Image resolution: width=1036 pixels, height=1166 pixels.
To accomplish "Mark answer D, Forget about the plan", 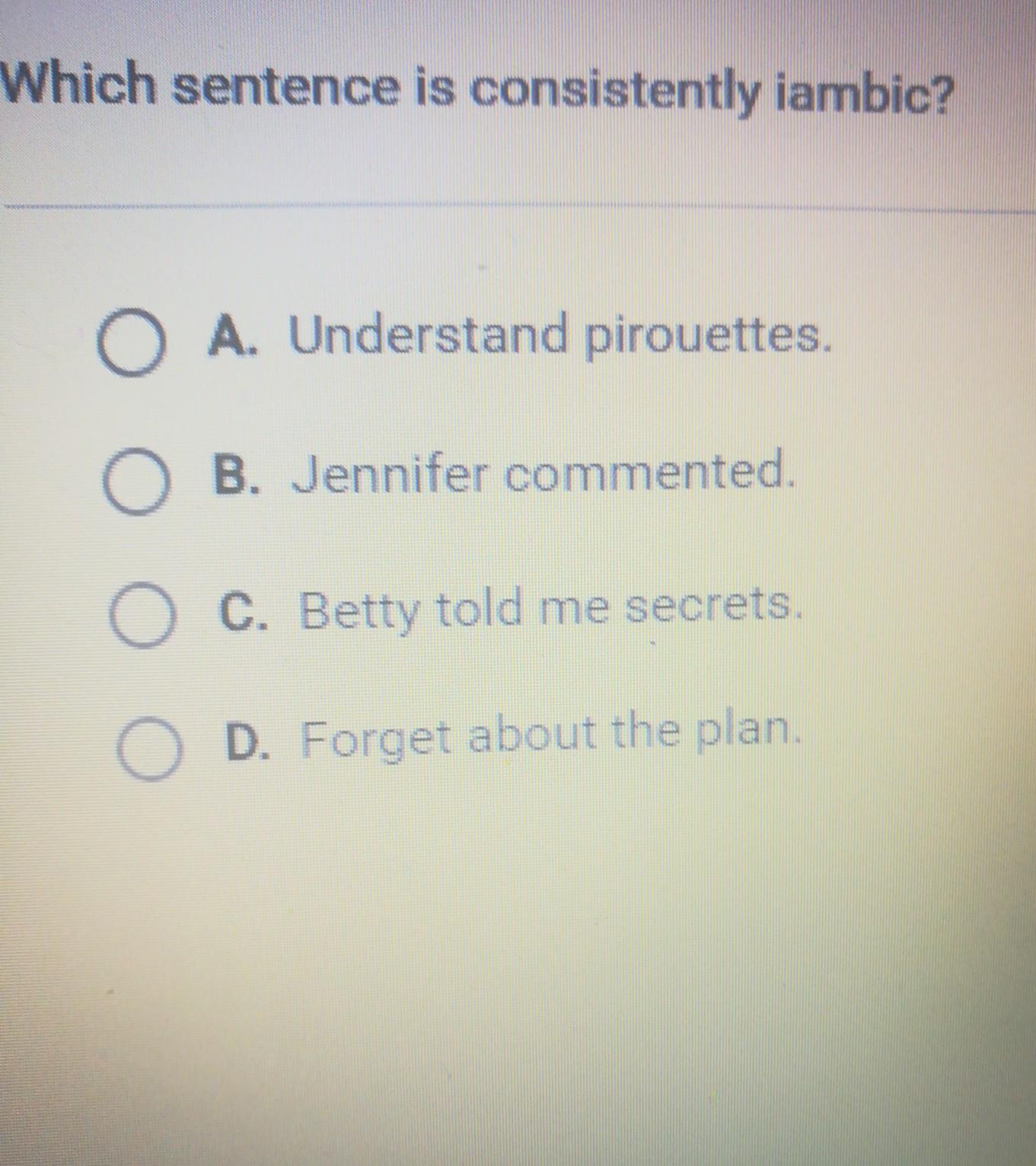I will click(x=149, y=747).
